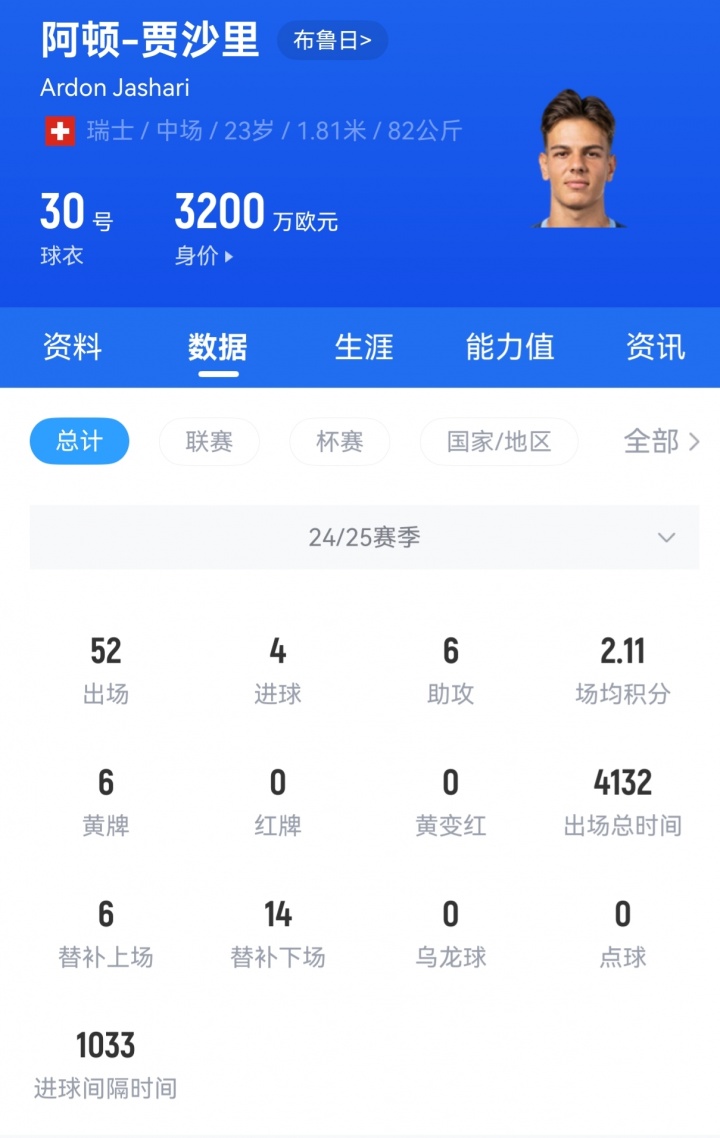Select the 总计 filter chip
Image resolution: width=720 pixels, height=1138 pixels.
click(x=79, y=441)
